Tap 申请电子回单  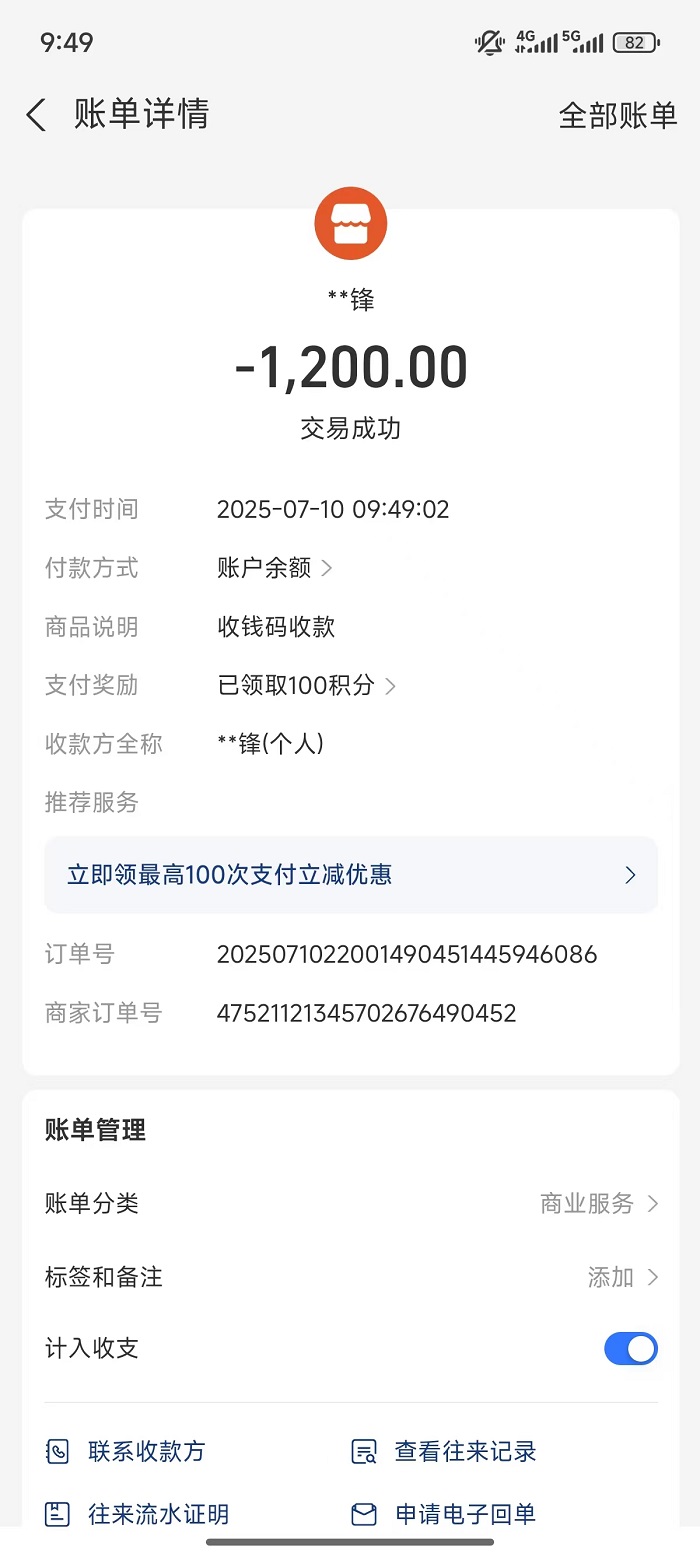444,1514
